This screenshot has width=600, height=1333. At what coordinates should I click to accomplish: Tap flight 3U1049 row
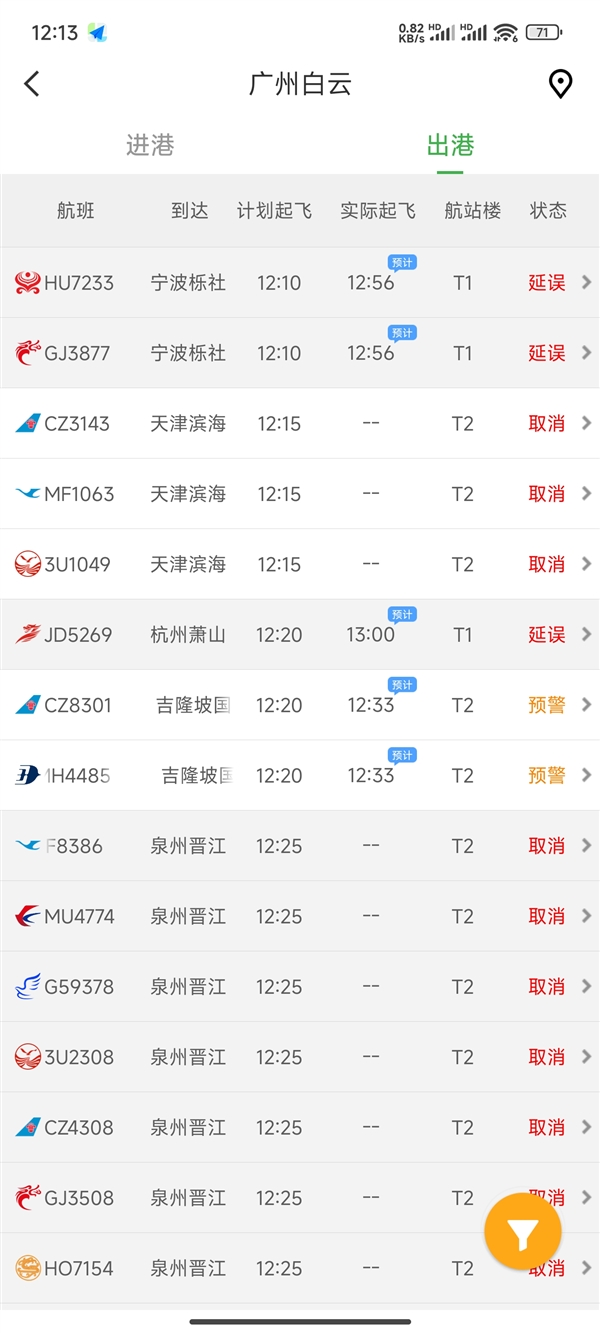(300, 564)
